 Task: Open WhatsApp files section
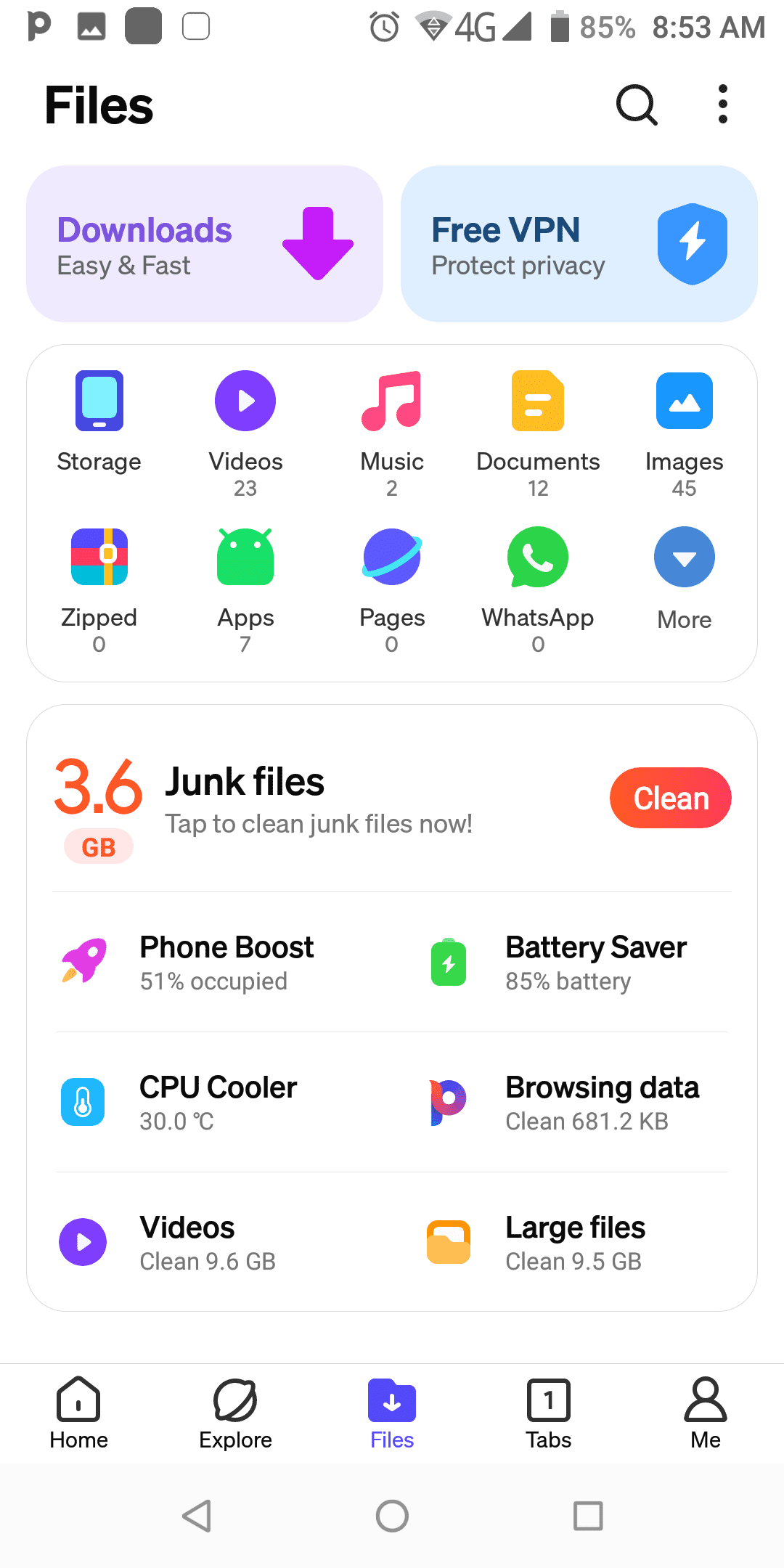pyautogui.click(x=537, y=557)
